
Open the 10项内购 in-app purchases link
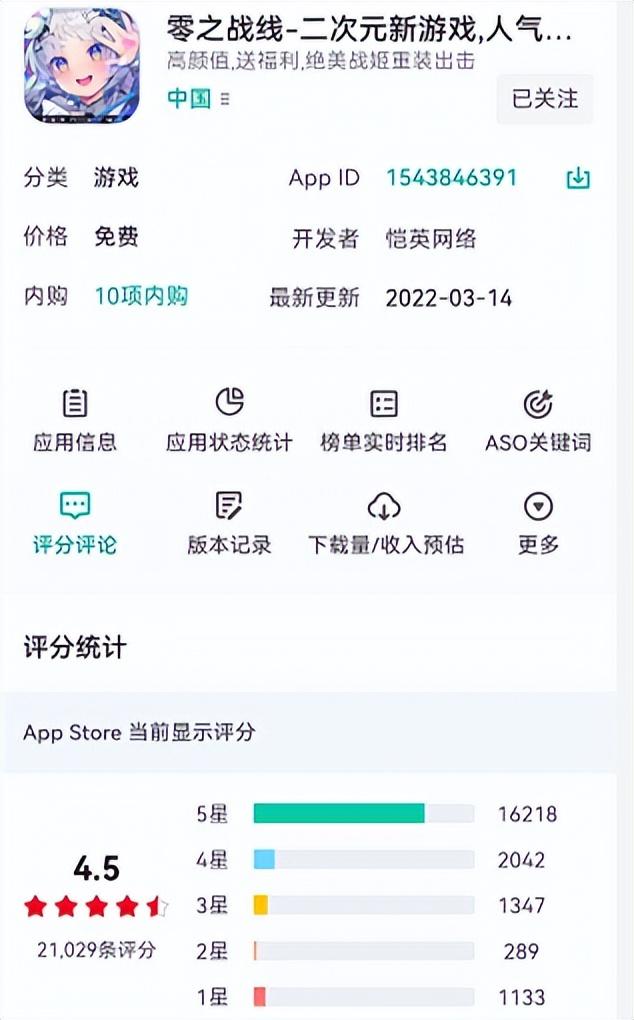tap(141, 296)
